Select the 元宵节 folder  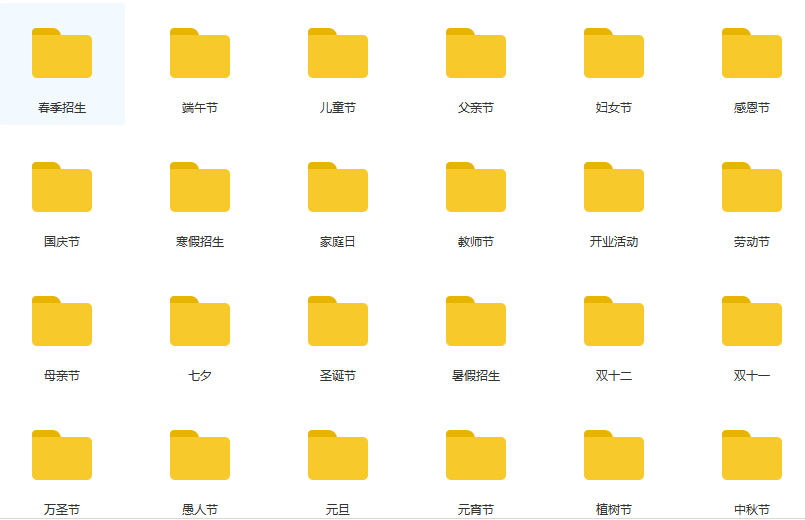[x=476, y=456]
